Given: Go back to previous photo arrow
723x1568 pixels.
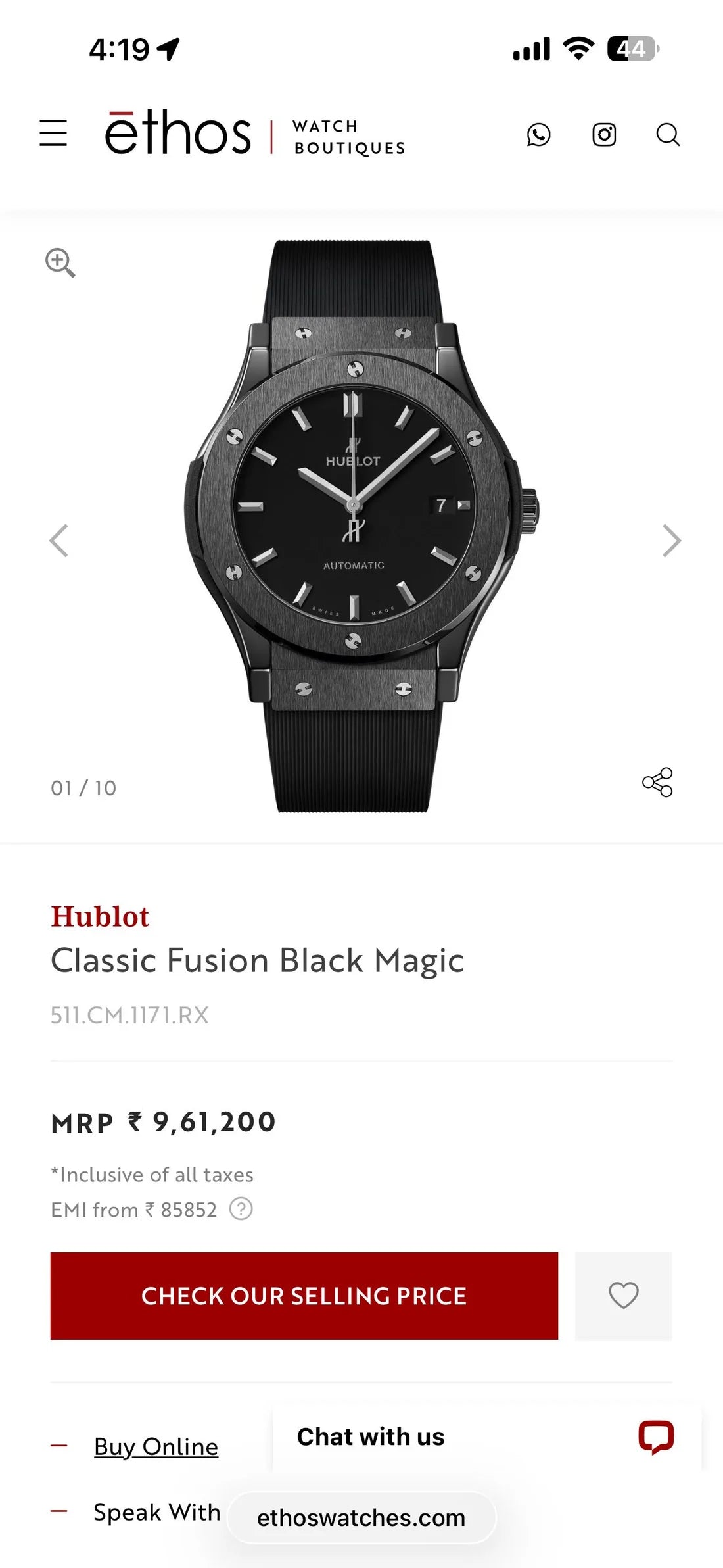Looking at the screenshot, I should pos(58,541).
